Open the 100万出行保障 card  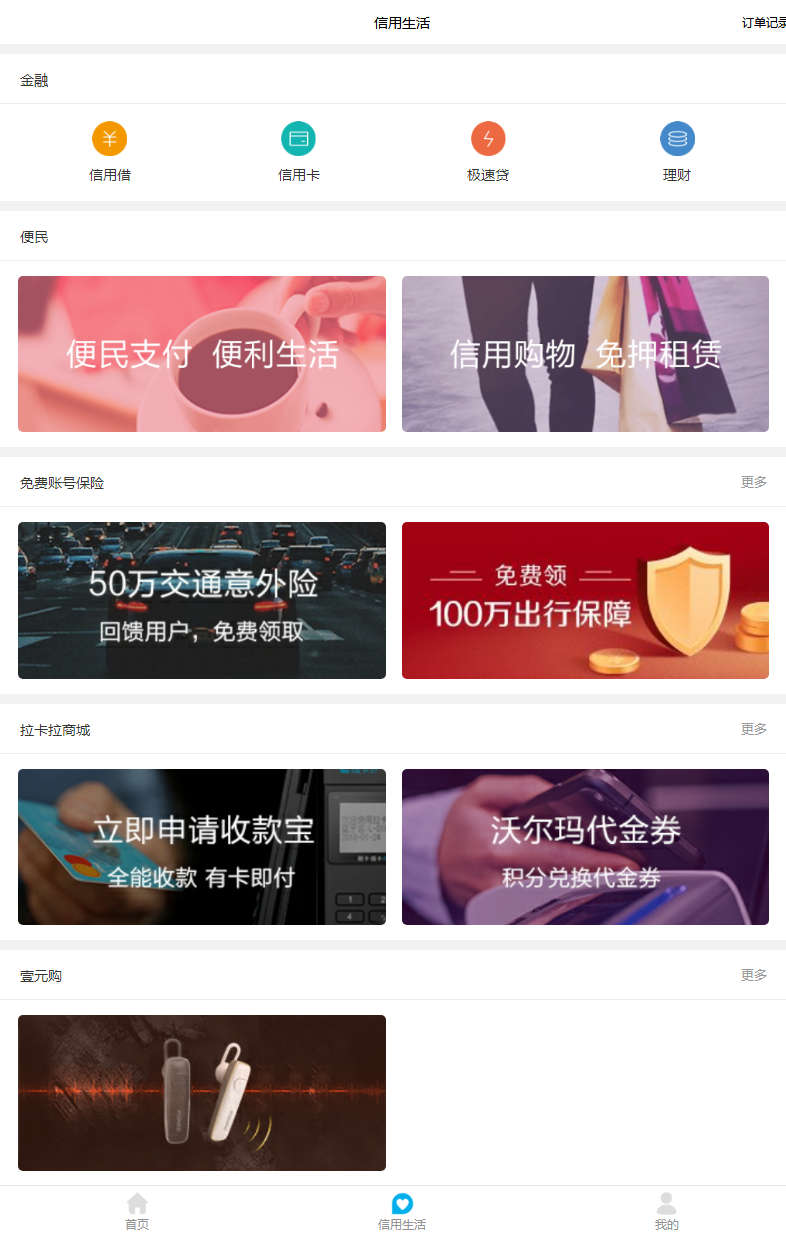pos(585,600)
